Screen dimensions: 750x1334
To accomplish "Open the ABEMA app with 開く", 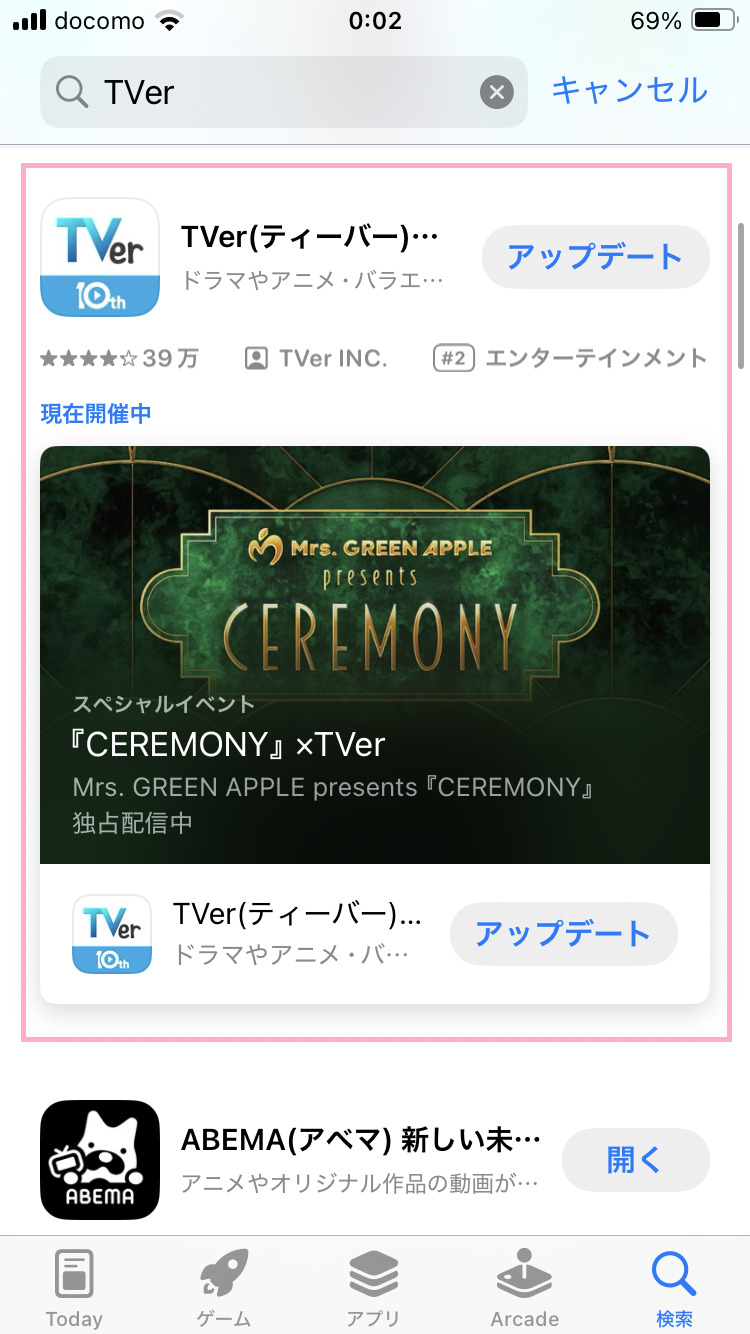I will click(635, 1160).
